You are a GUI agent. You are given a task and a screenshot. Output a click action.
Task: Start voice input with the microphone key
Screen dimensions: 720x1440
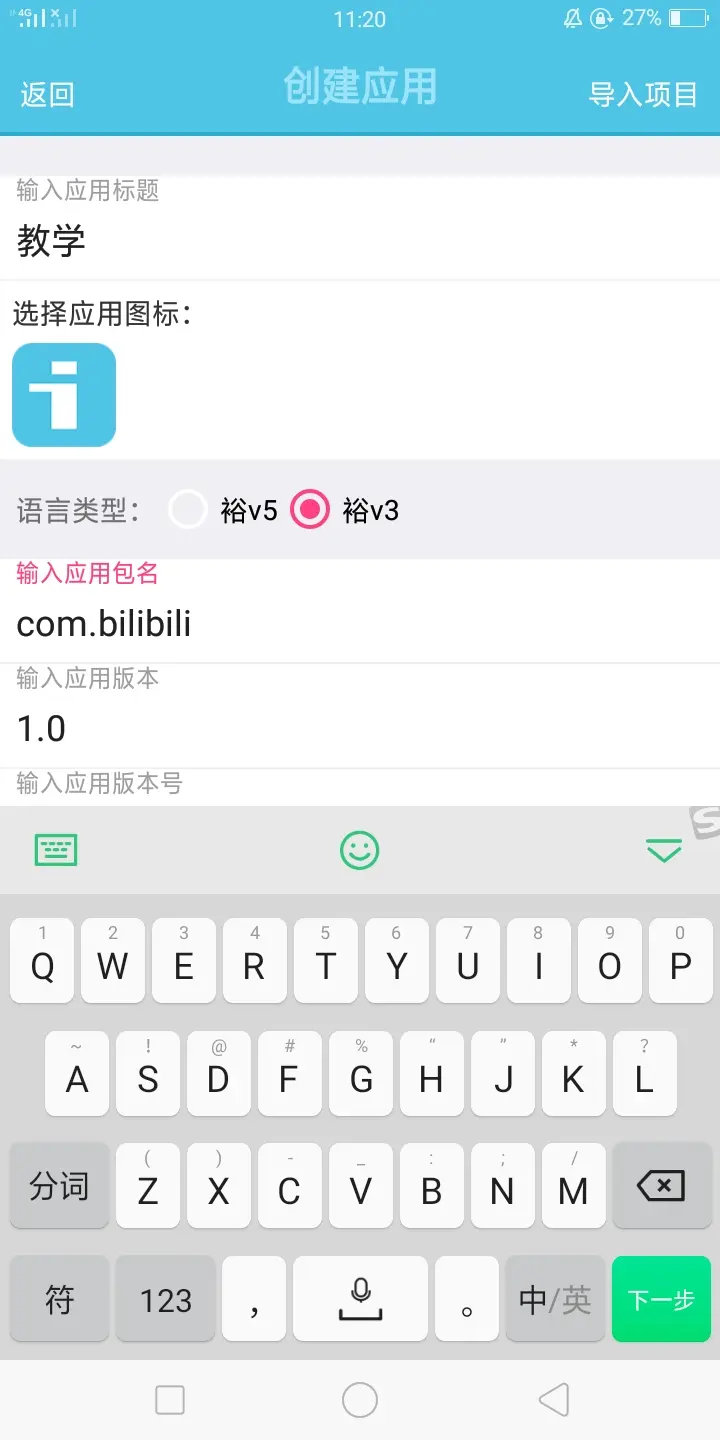pos(360,1299)
